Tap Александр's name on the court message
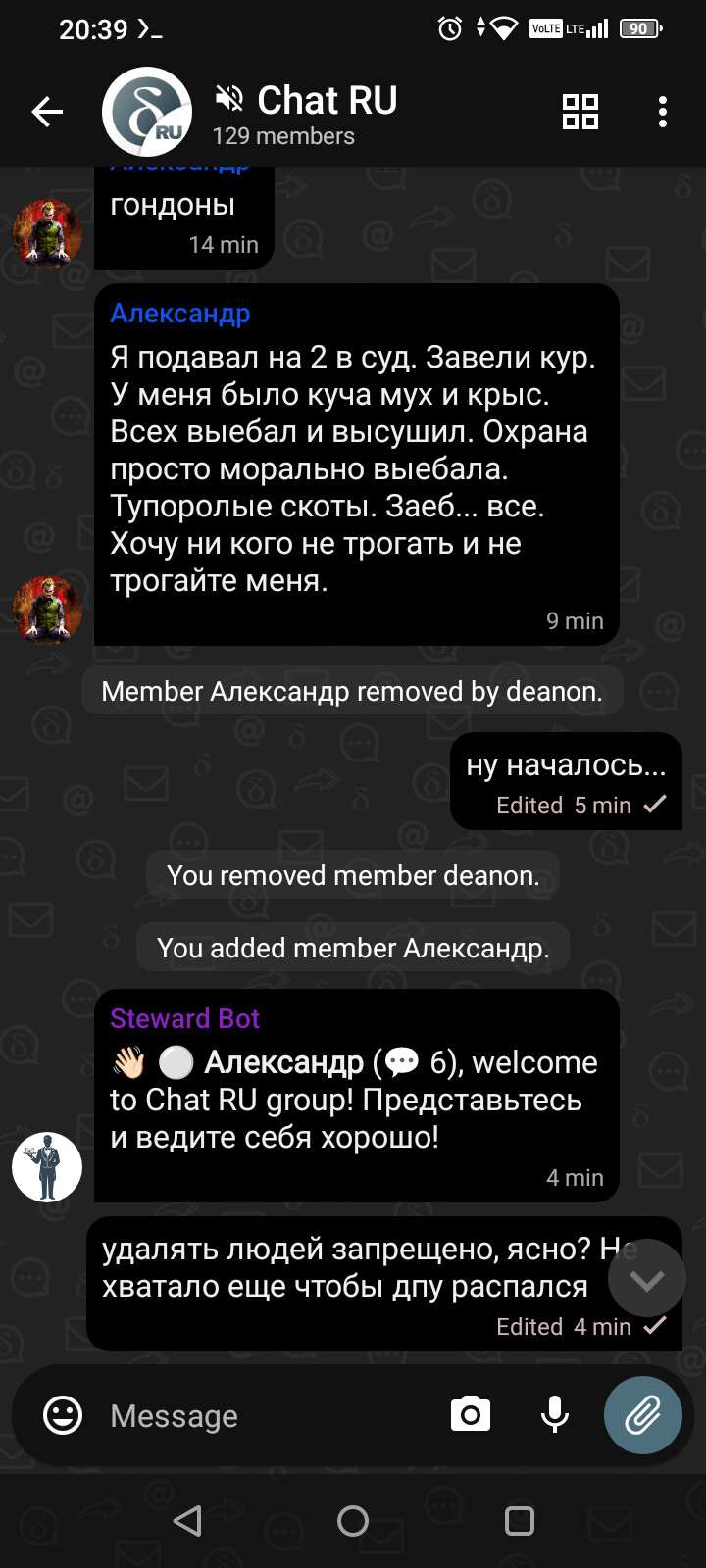Image resolution: width=706 pixels, height=1568 pixels. pos(180,314)
